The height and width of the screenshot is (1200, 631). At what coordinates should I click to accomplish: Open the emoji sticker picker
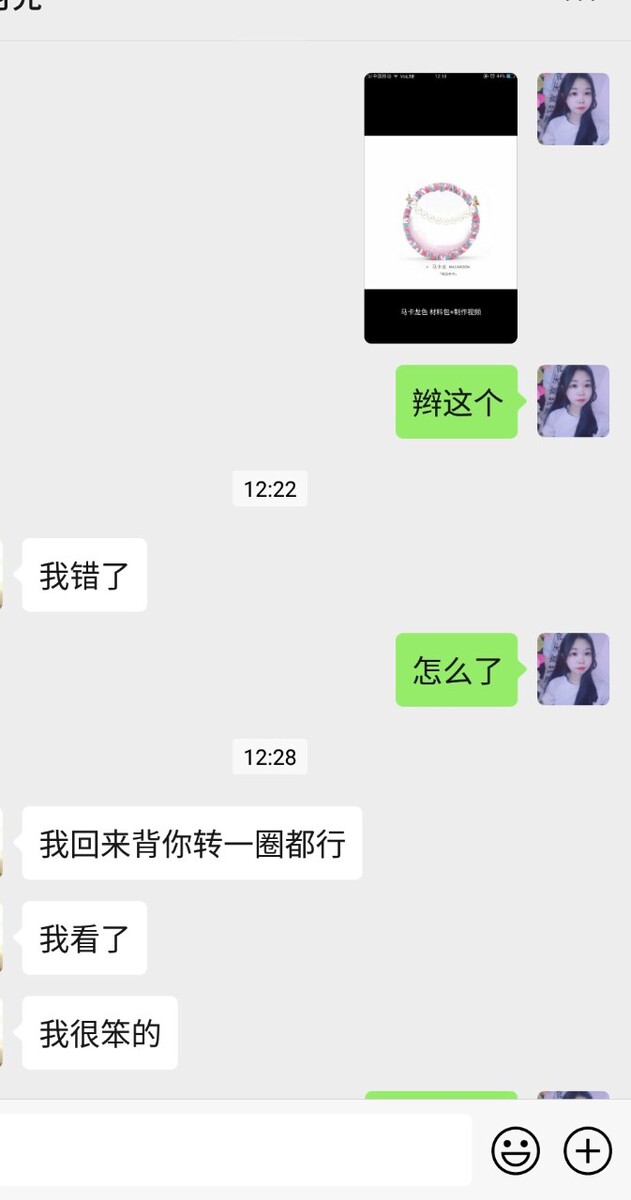click(x=515, y=1151)
